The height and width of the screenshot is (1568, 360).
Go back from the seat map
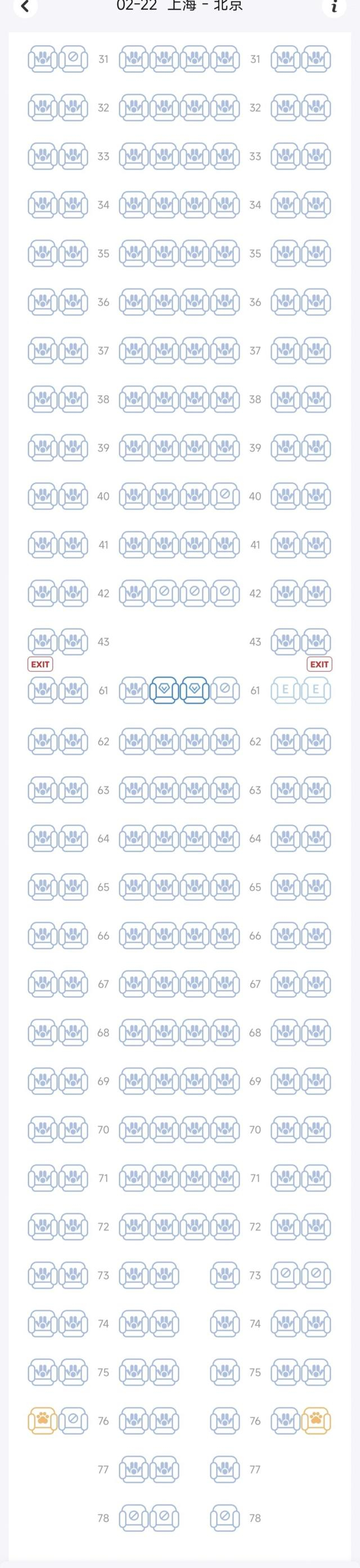coord(25,7)
